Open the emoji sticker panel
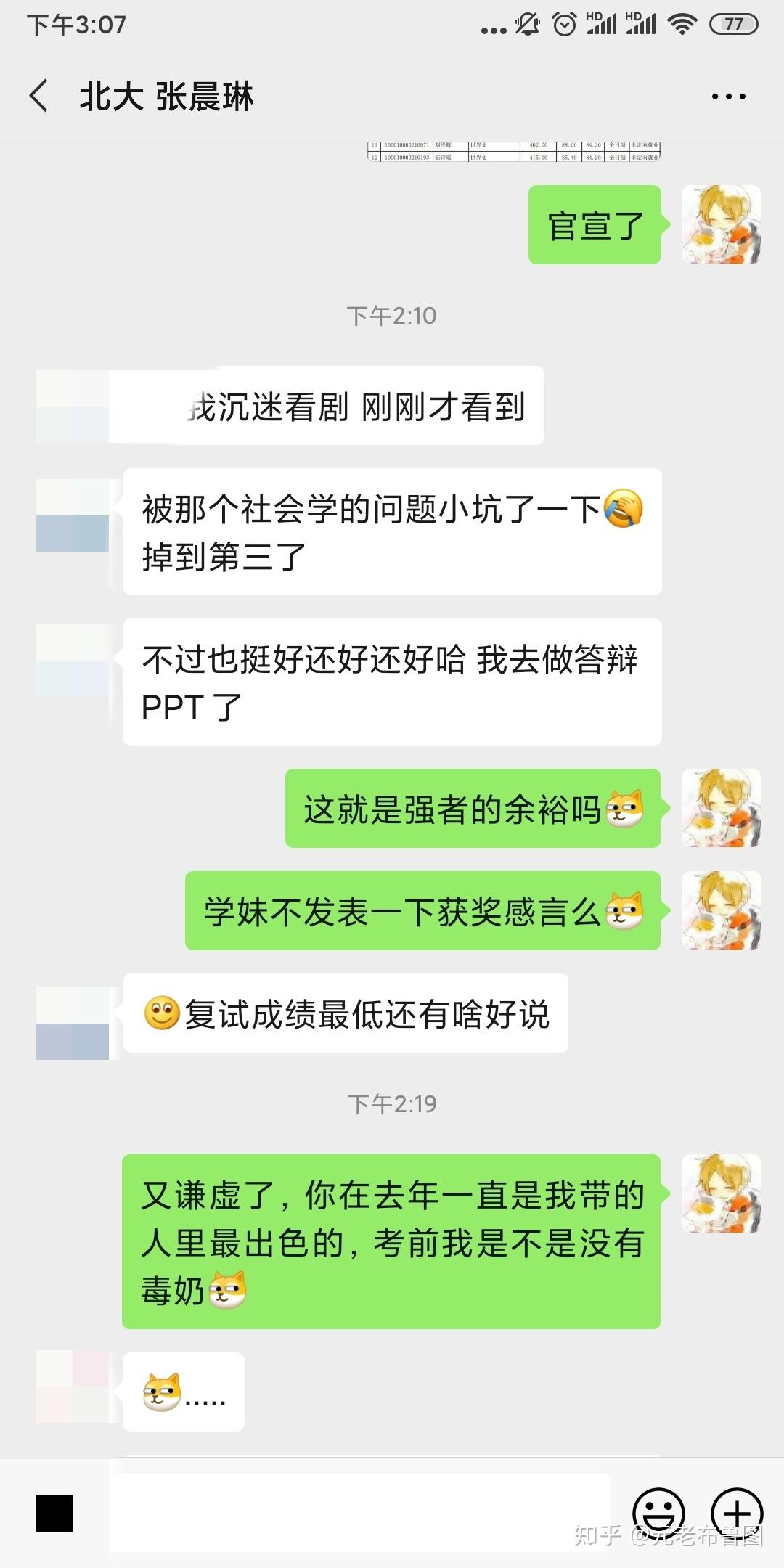The image size is (784, 1568). (x=658, y=1513)
